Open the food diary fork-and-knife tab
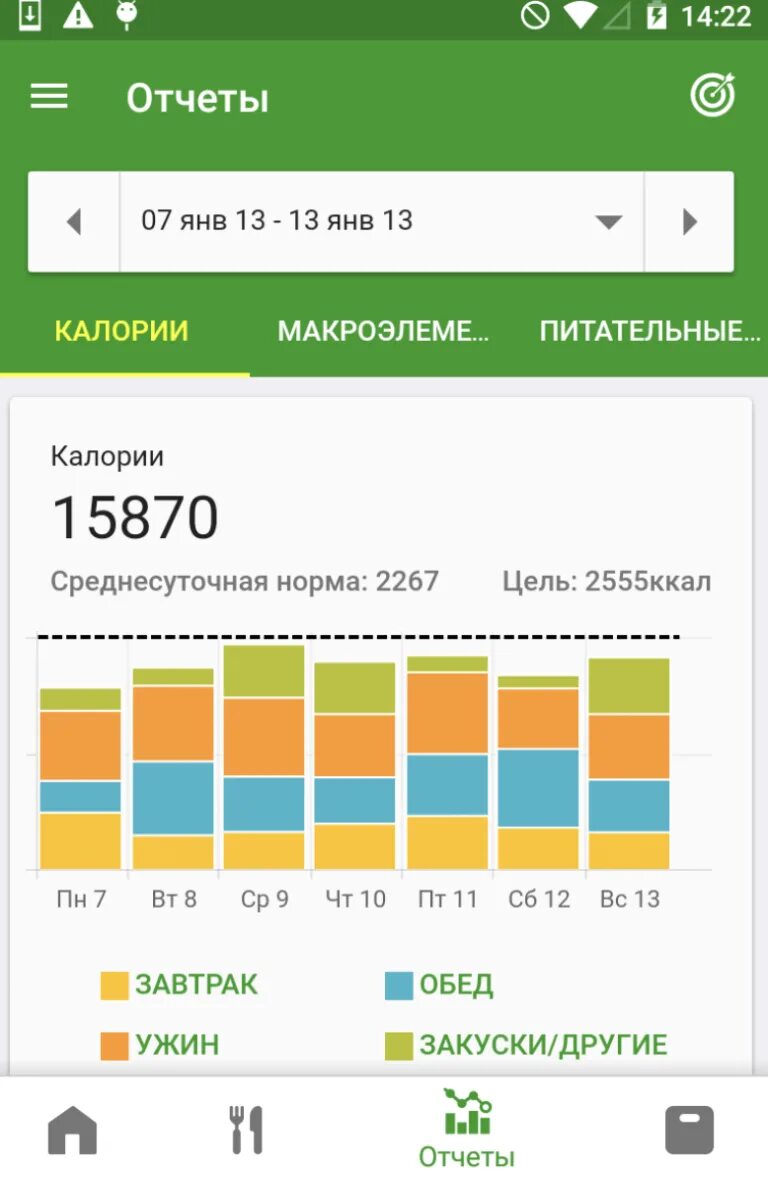 tap(246, 1130)
